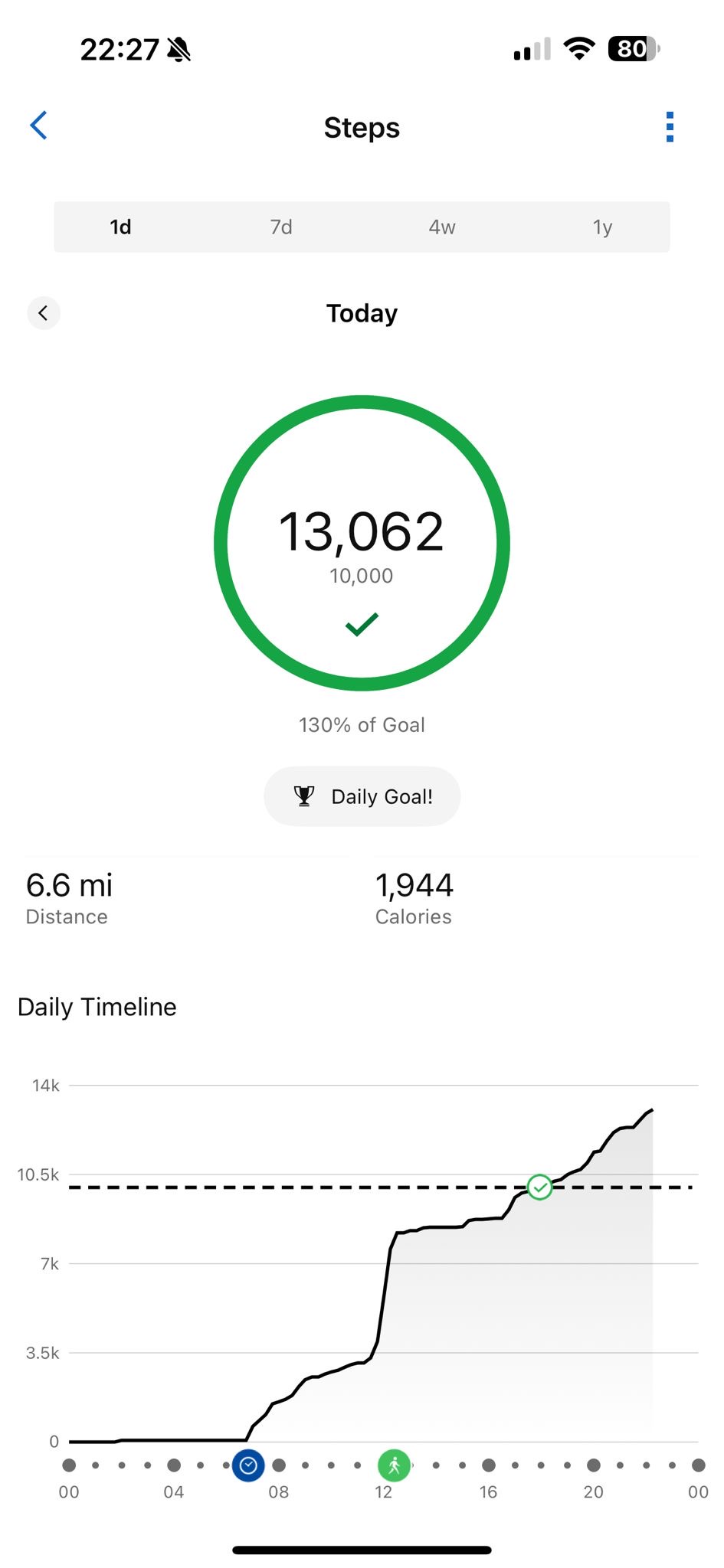Tap the Daily Goal! trophy badge

362,796
